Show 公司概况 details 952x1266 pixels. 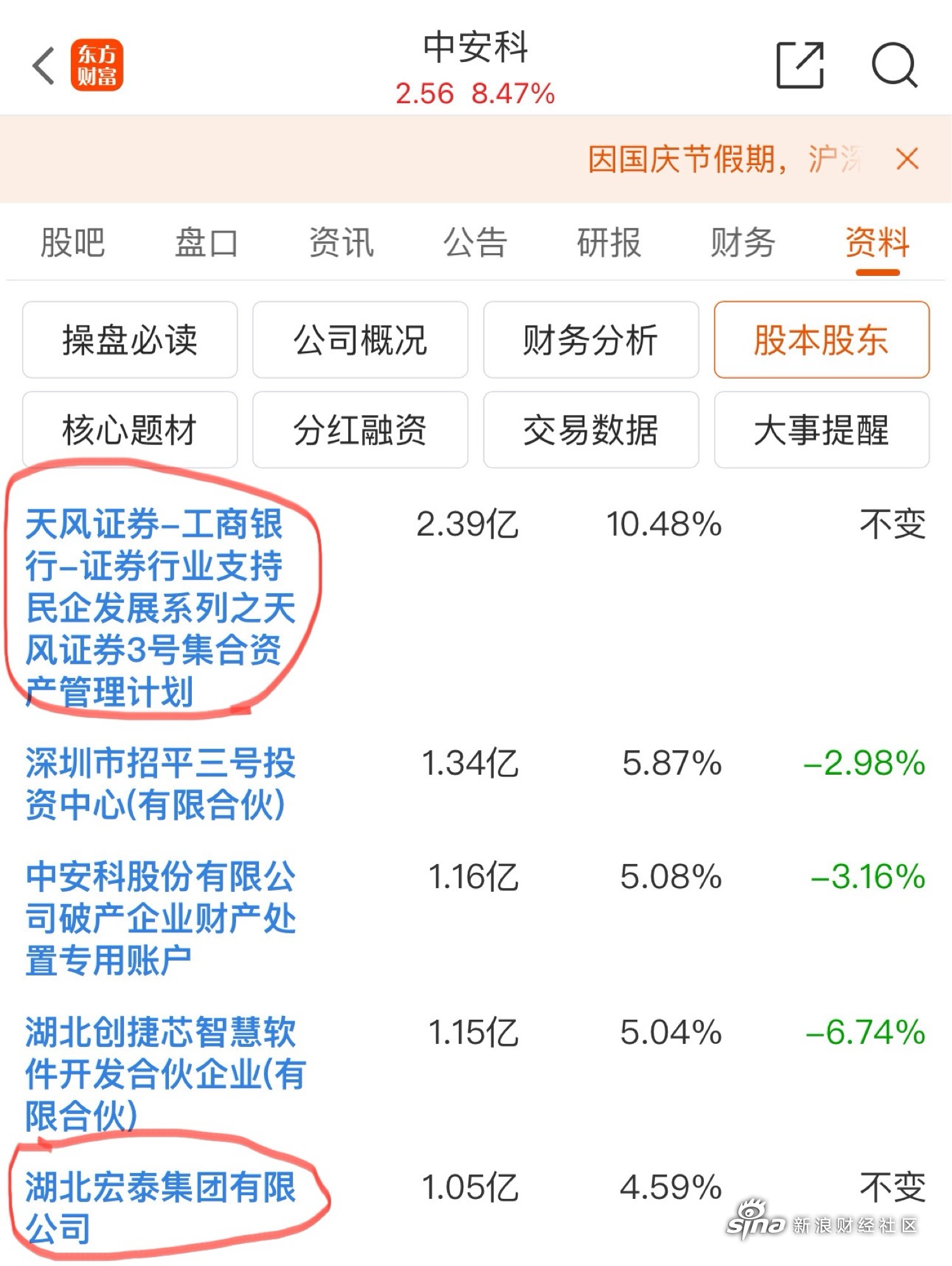(360, 340)
